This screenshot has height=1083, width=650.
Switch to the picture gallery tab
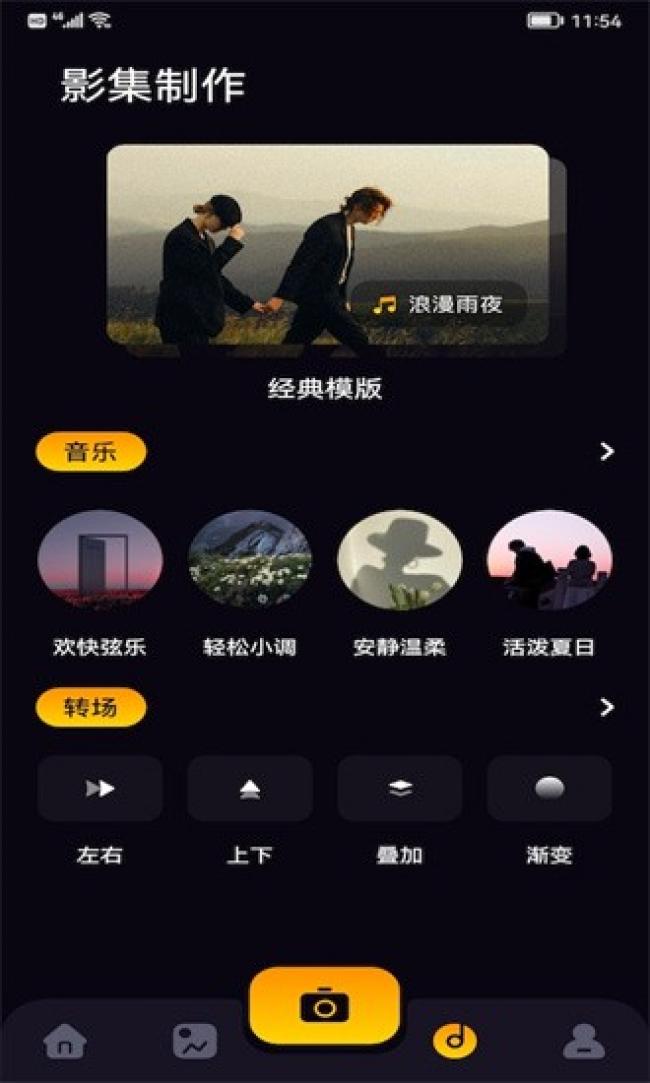tap(195, 1041)
